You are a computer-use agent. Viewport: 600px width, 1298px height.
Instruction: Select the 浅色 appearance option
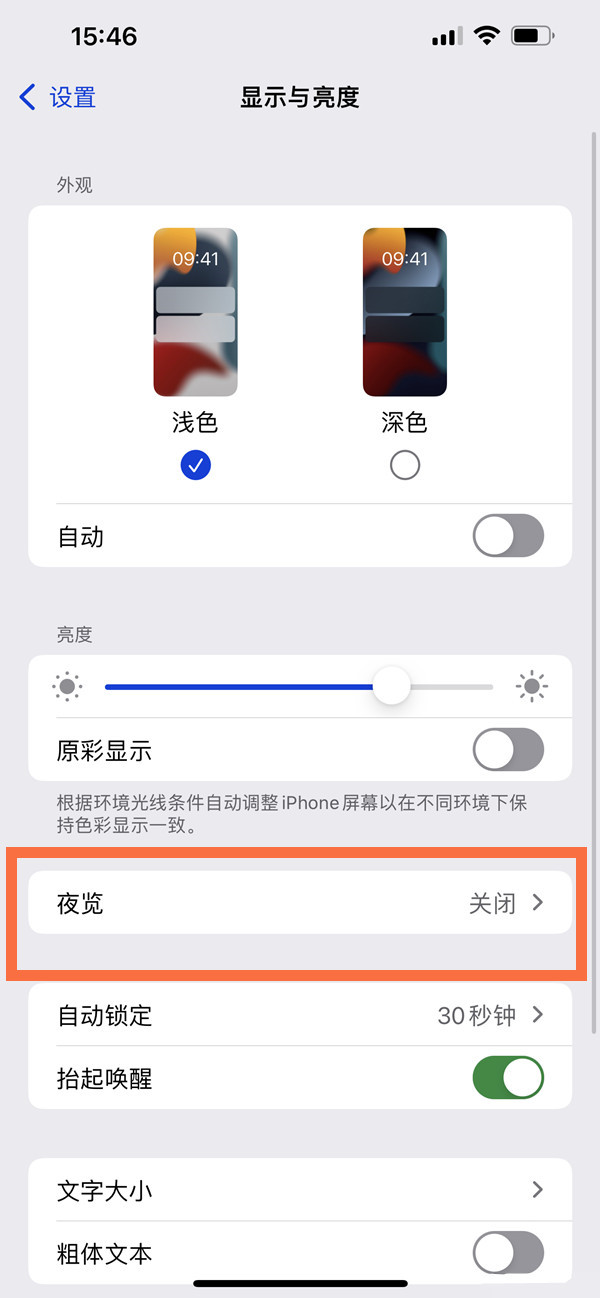tap(195, 465)
